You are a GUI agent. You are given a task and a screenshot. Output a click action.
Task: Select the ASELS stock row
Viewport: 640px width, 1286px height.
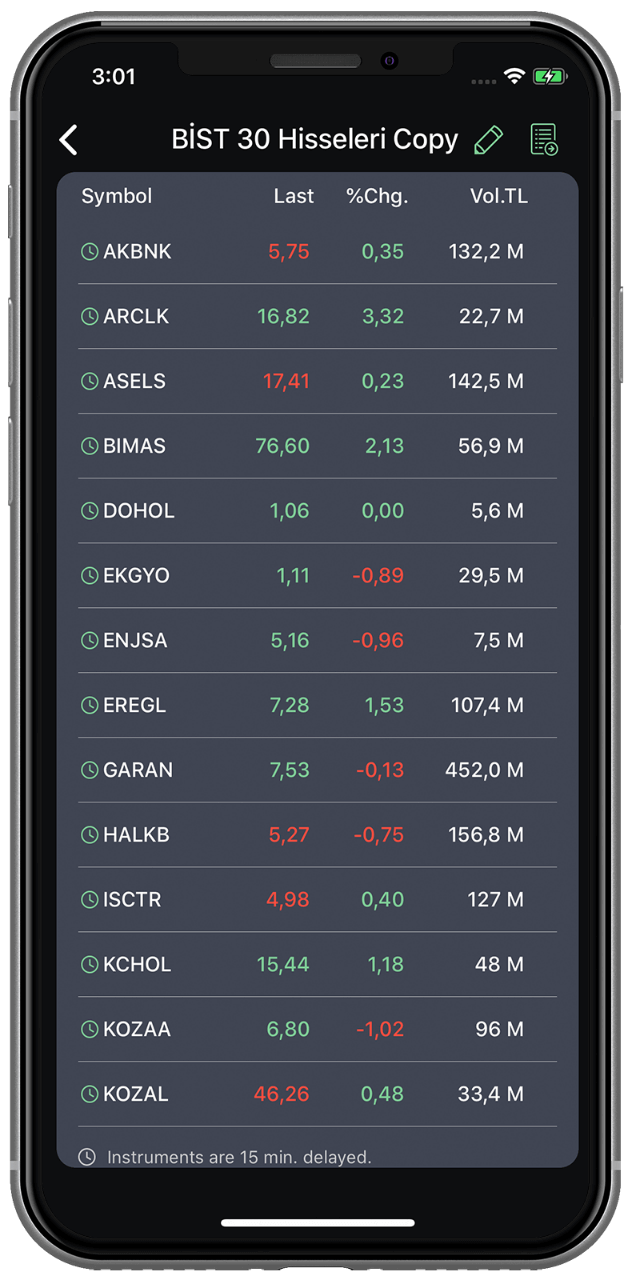(x=318, y=382)
